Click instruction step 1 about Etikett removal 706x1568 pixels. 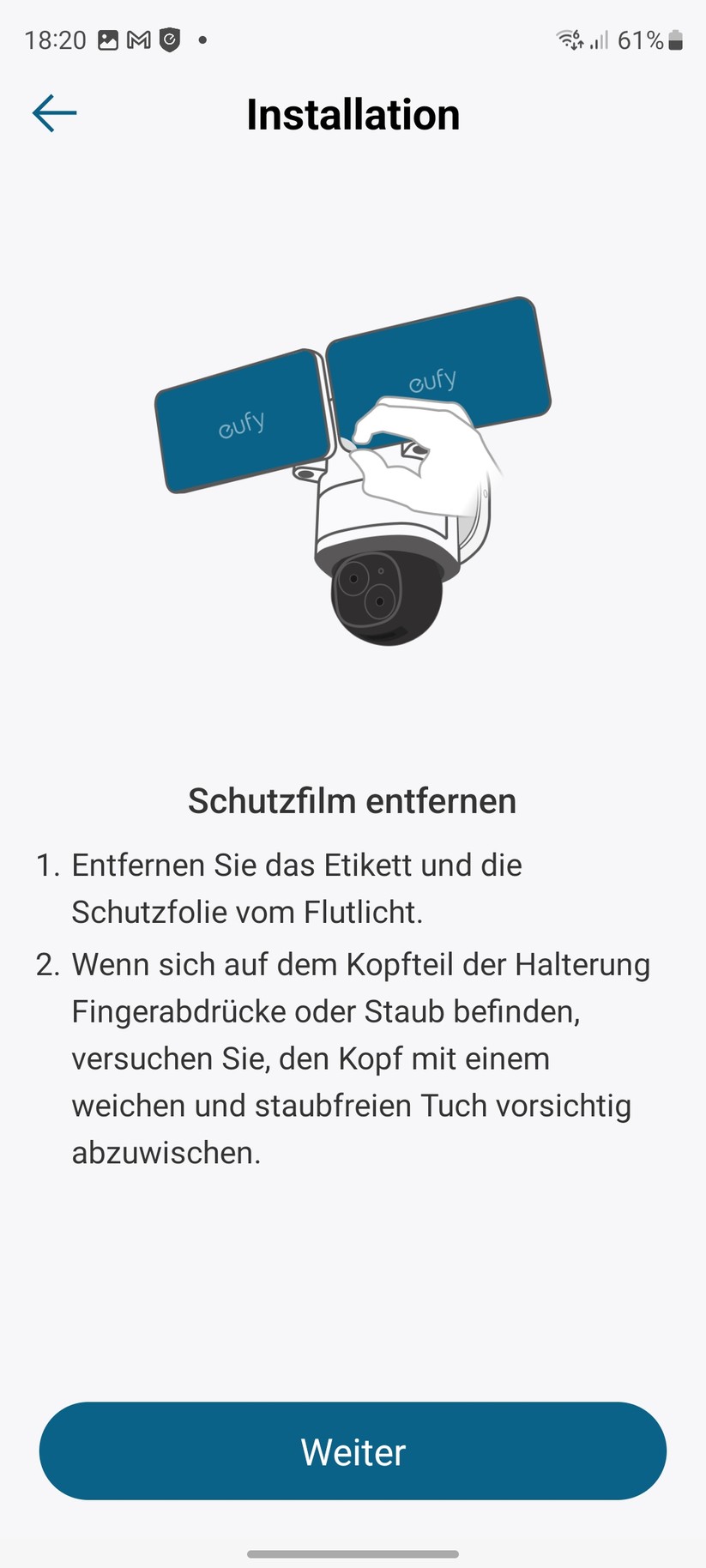pos(299,888)
